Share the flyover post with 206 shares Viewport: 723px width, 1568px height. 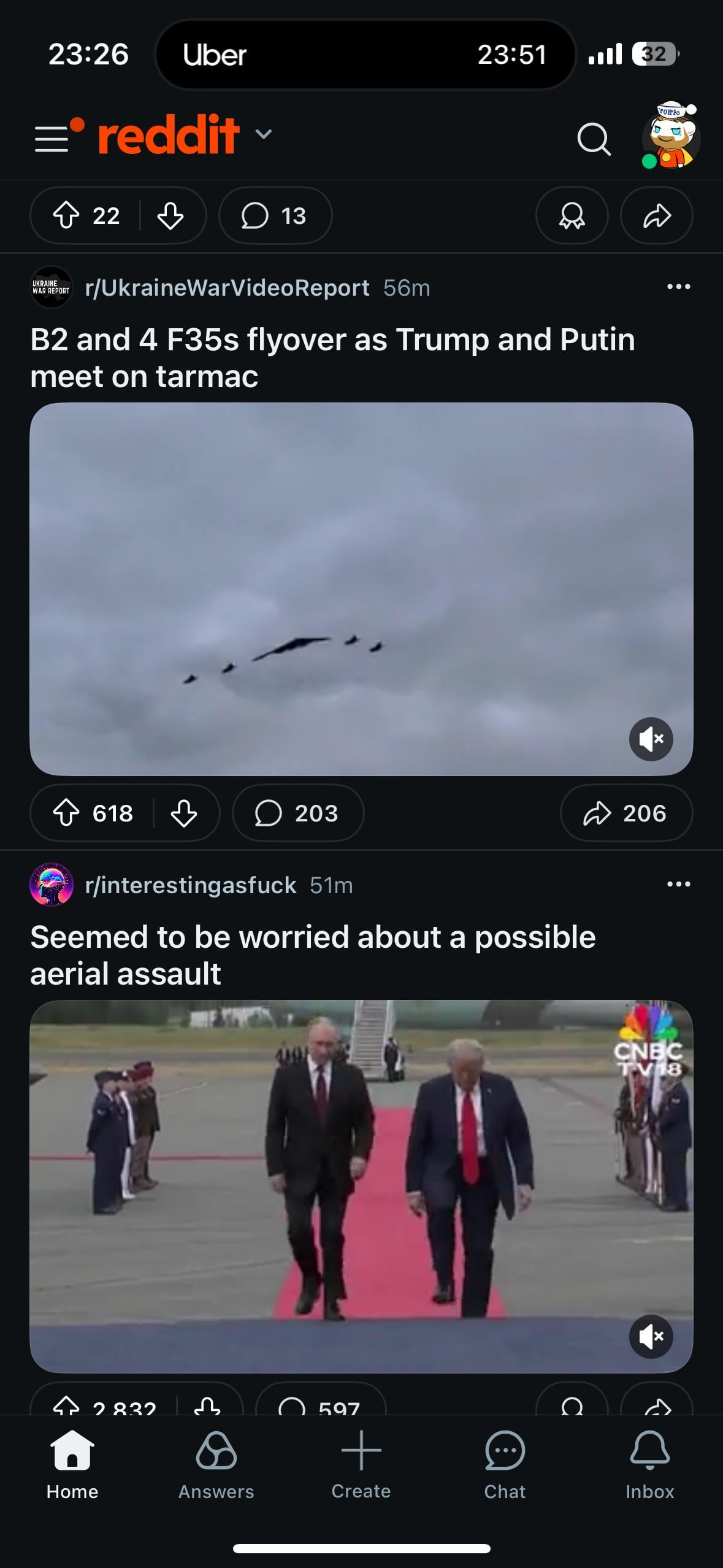tap(625, 813)
